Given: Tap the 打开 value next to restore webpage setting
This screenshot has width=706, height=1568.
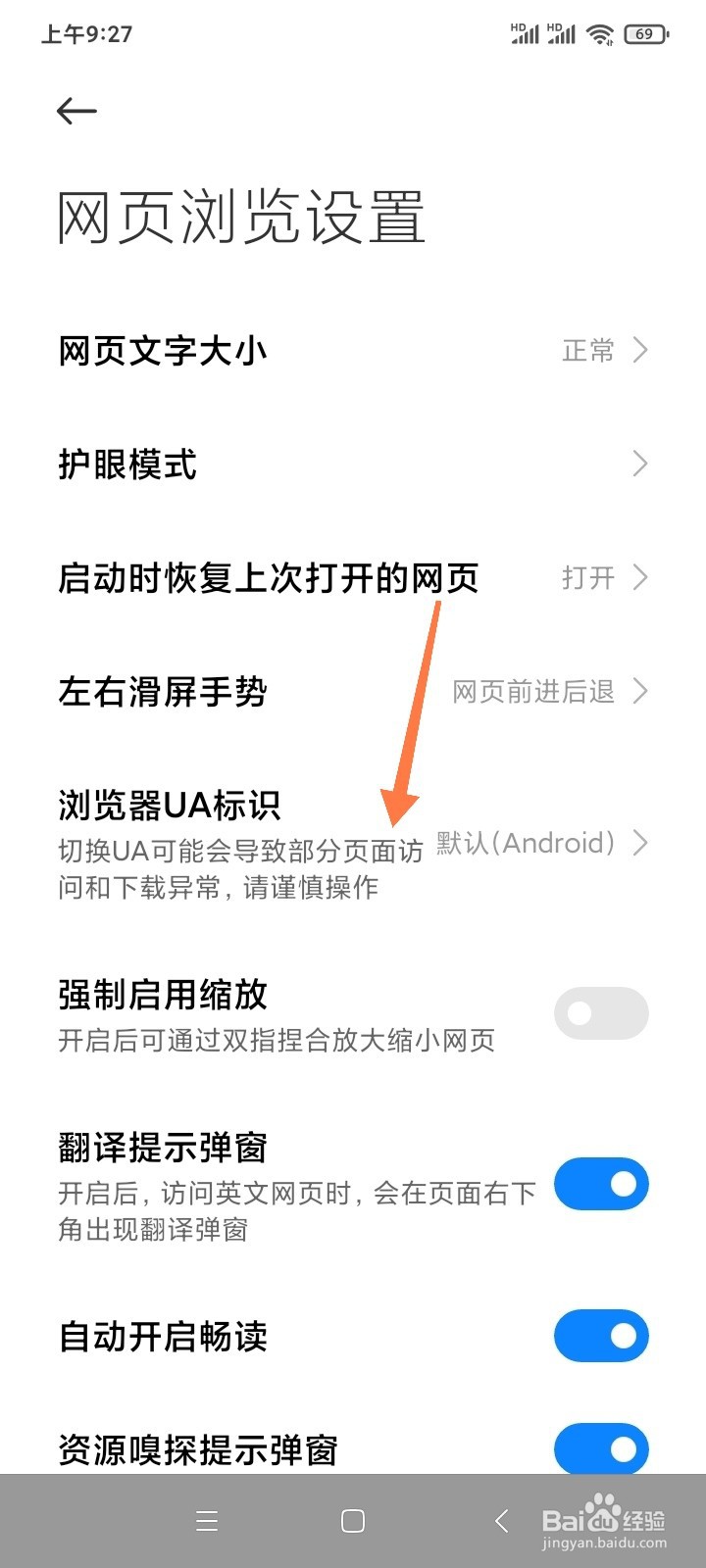Looking at the screenshot, I should 586,578.
